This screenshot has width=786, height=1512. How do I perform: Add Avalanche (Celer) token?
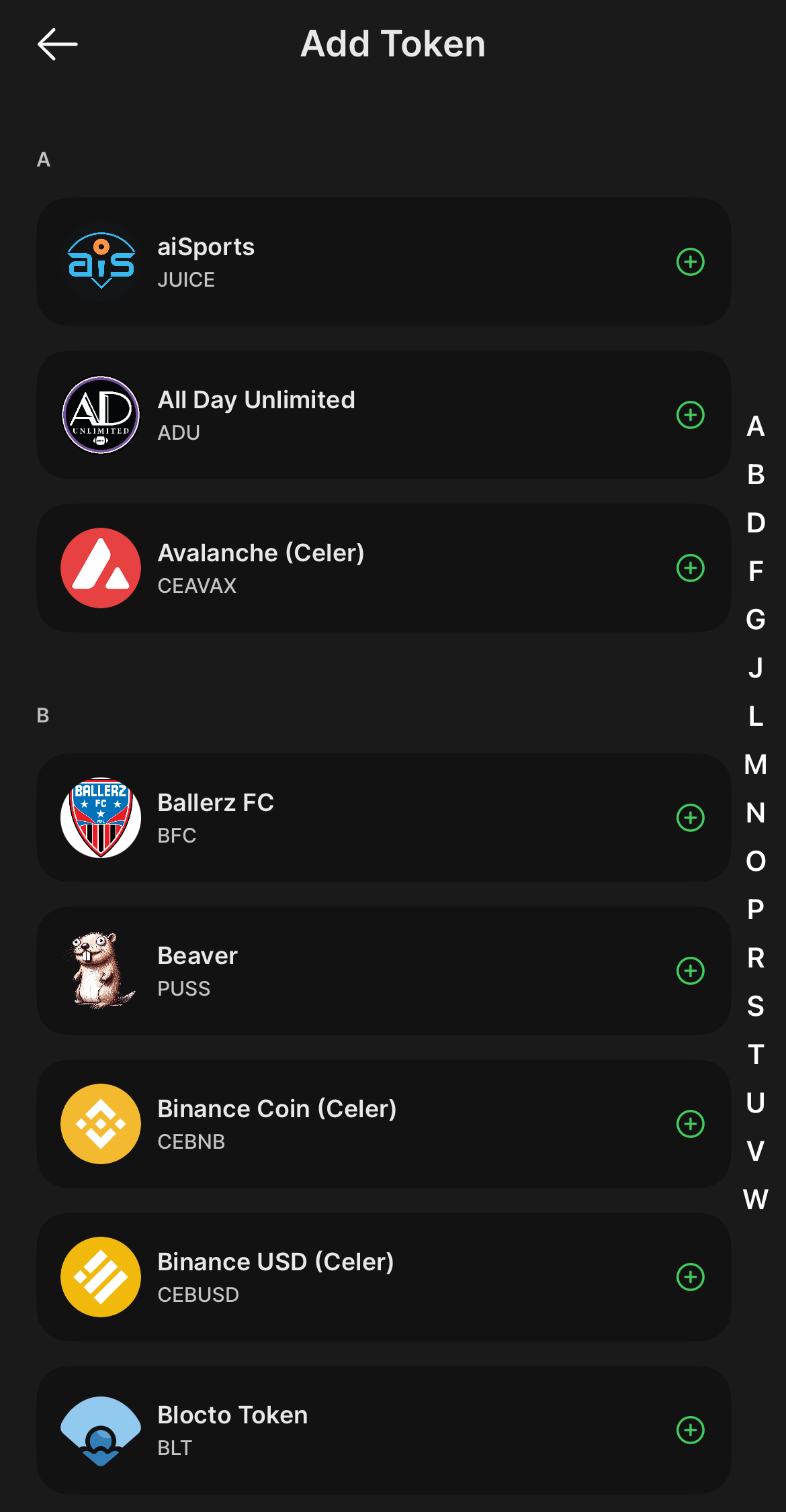pos(690,568)
